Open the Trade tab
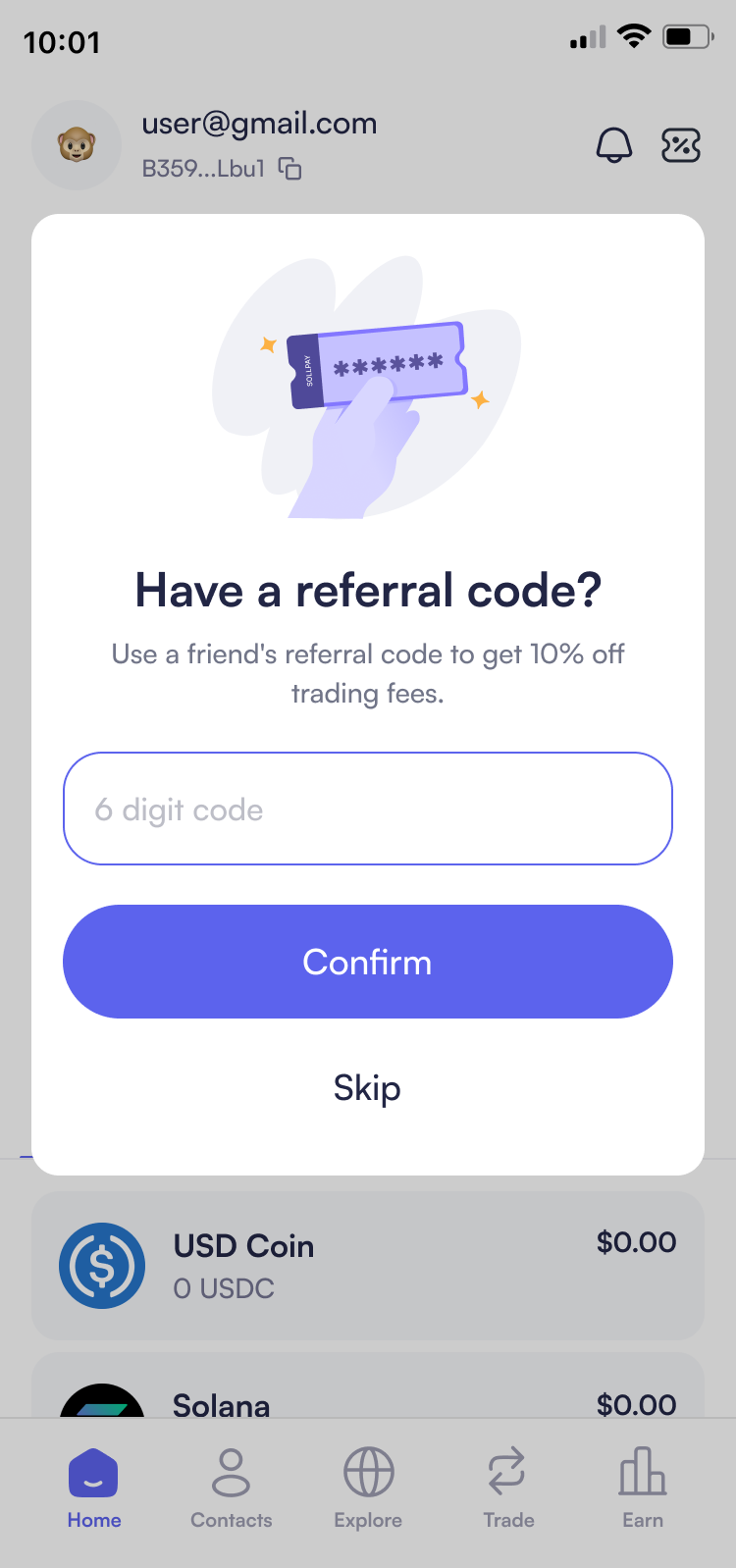This screenshot has height=1568, width=736. [x=507, y=1487]
